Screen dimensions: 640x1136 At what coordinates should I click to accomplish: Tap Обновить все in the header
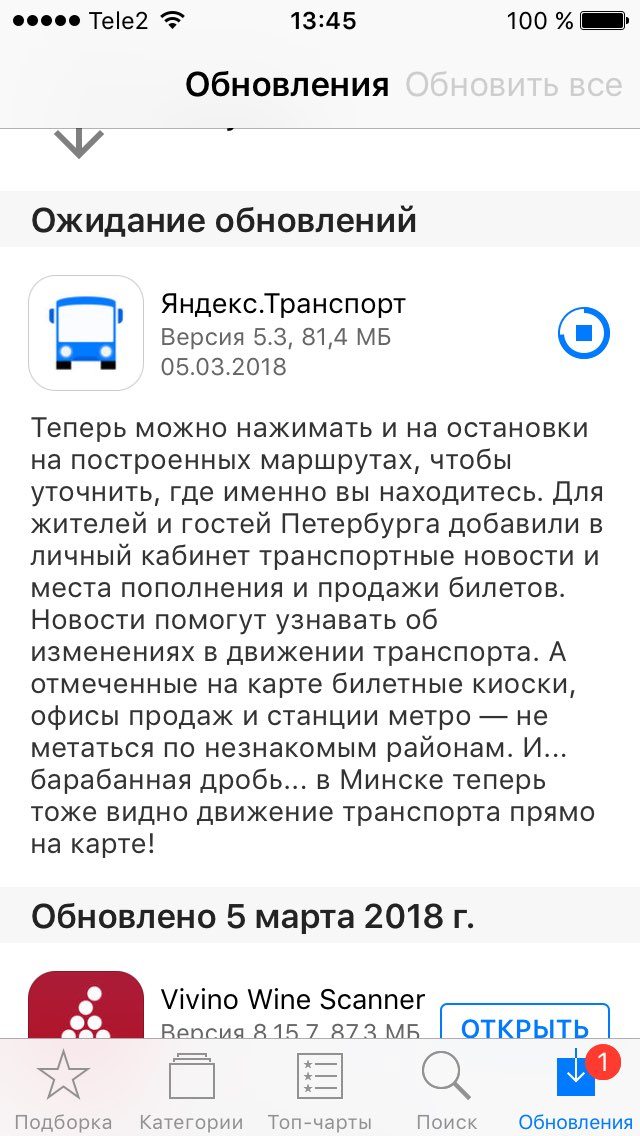(513, 85)
